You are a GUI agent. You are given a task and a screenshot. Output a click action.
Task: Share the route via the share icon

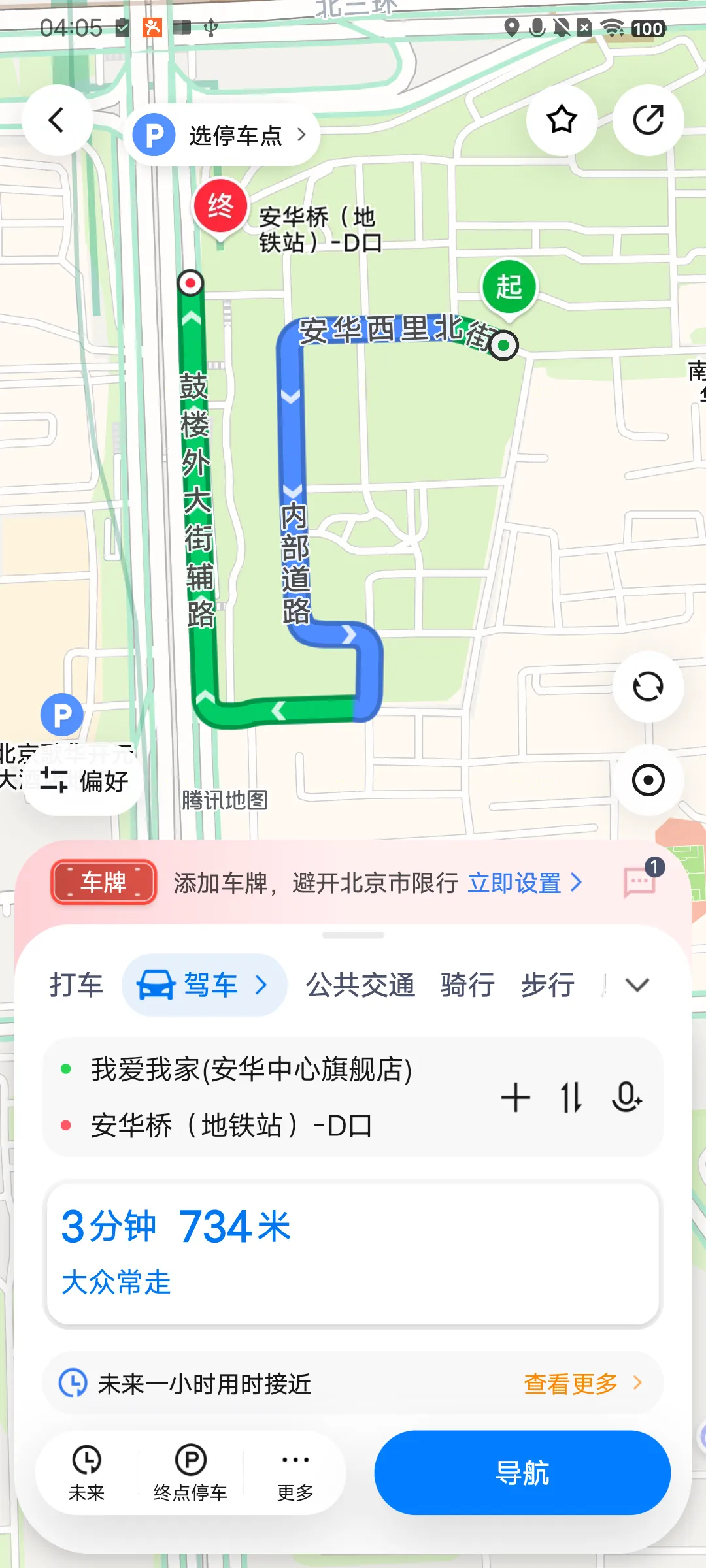tap(648, 120)
